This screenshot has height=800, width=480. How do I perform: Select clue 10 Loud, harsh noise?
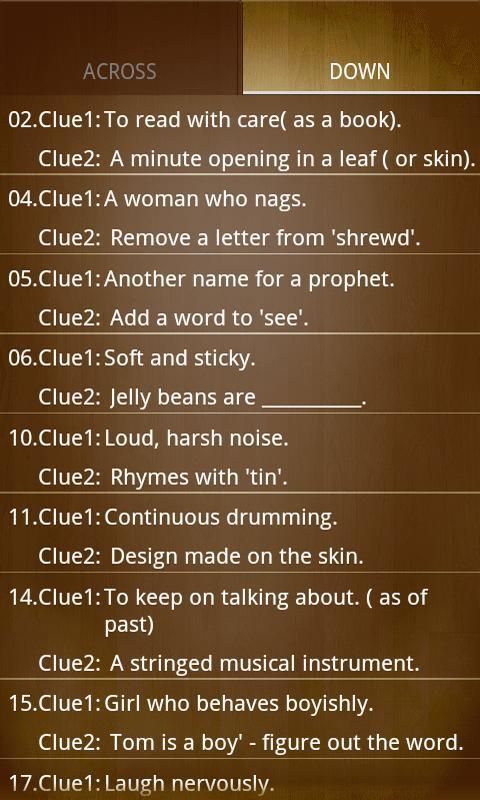click(240, 453)
